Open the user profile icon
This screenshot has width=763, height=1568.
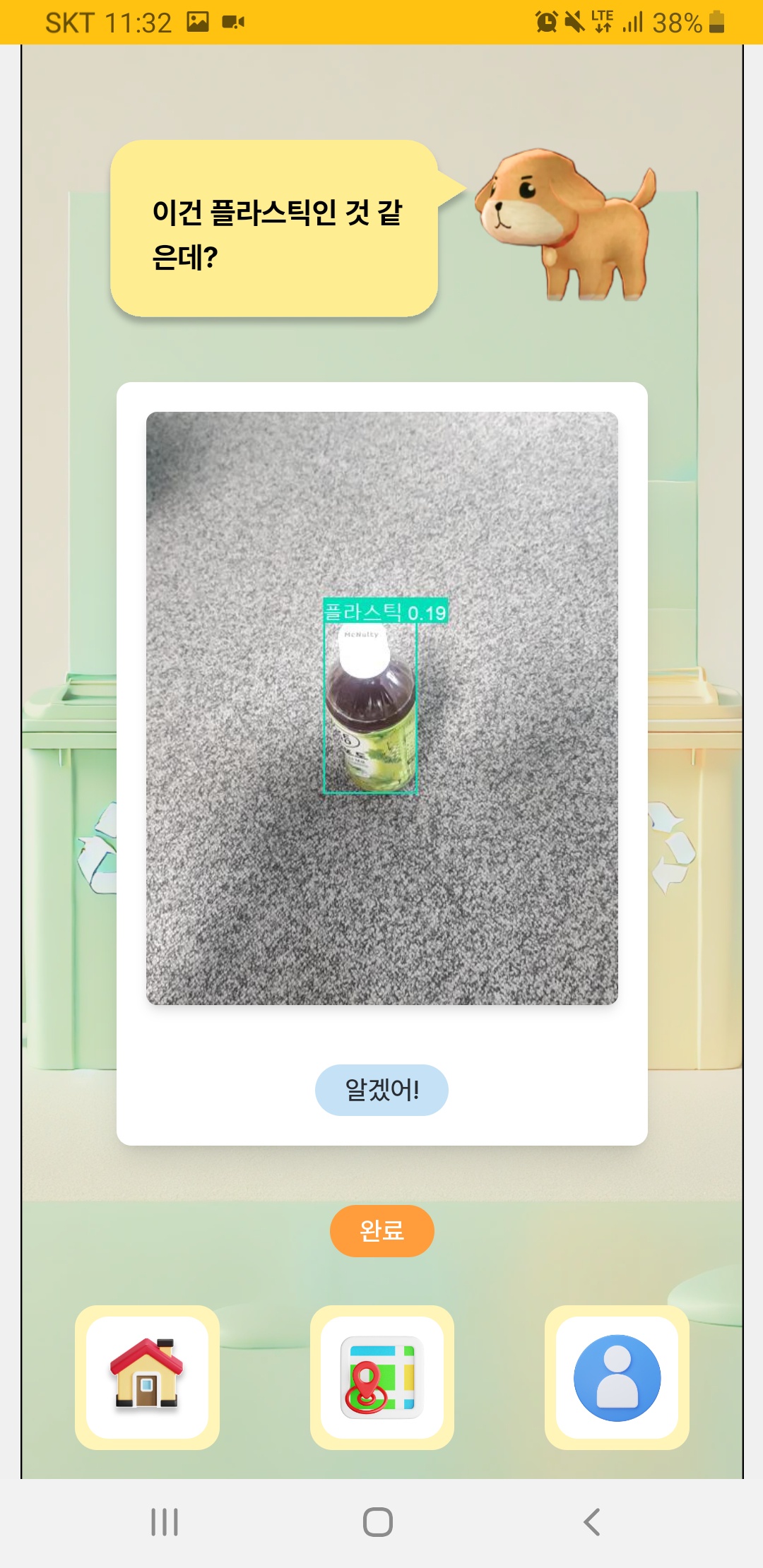coord(617,1377)
